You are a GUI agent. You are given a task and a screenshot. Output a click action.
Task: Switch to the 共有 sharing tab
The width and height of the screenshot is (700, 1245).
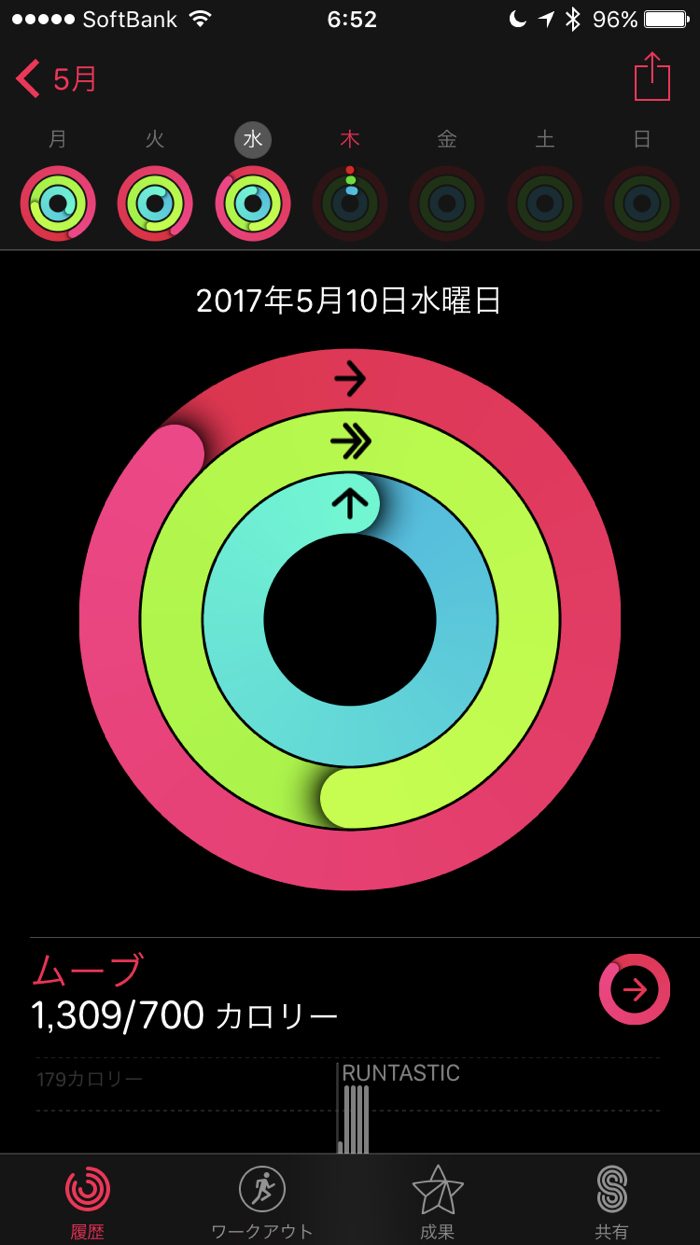tap(611, 1200)
